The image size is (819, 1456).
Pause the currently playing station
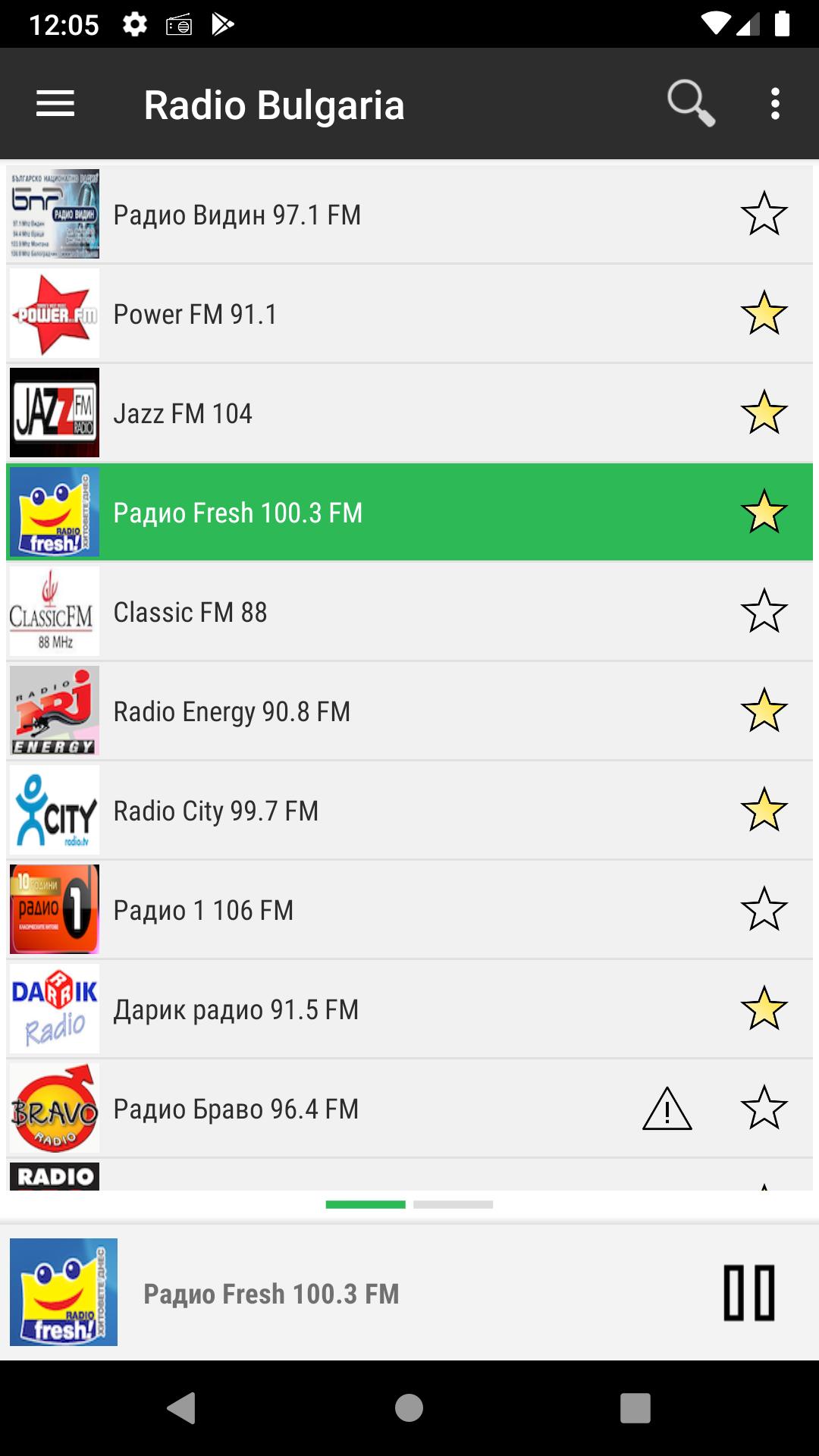pyautogui.click(x=748, y=1293)
